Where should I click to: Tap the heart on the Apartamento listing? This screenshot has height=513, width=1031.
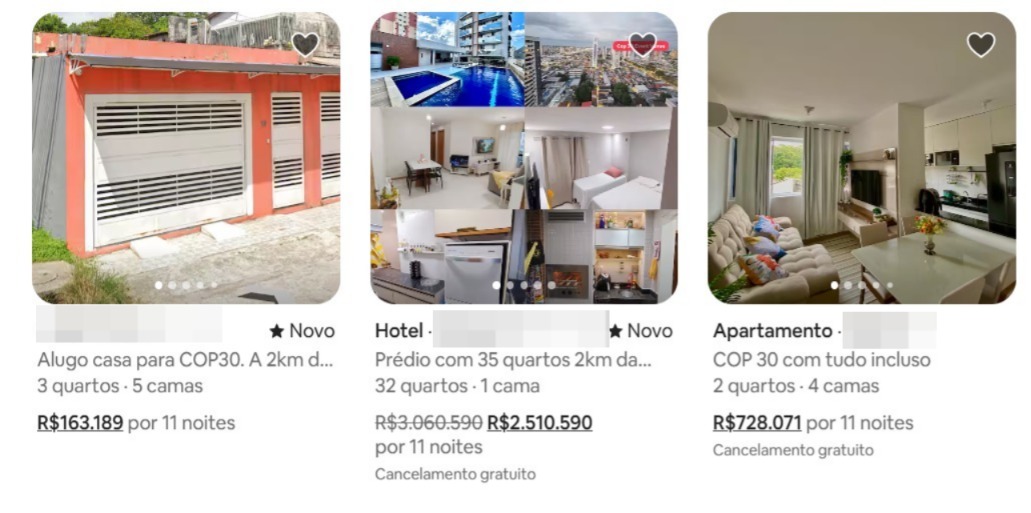pyautogui.click(x=980, y=44)
